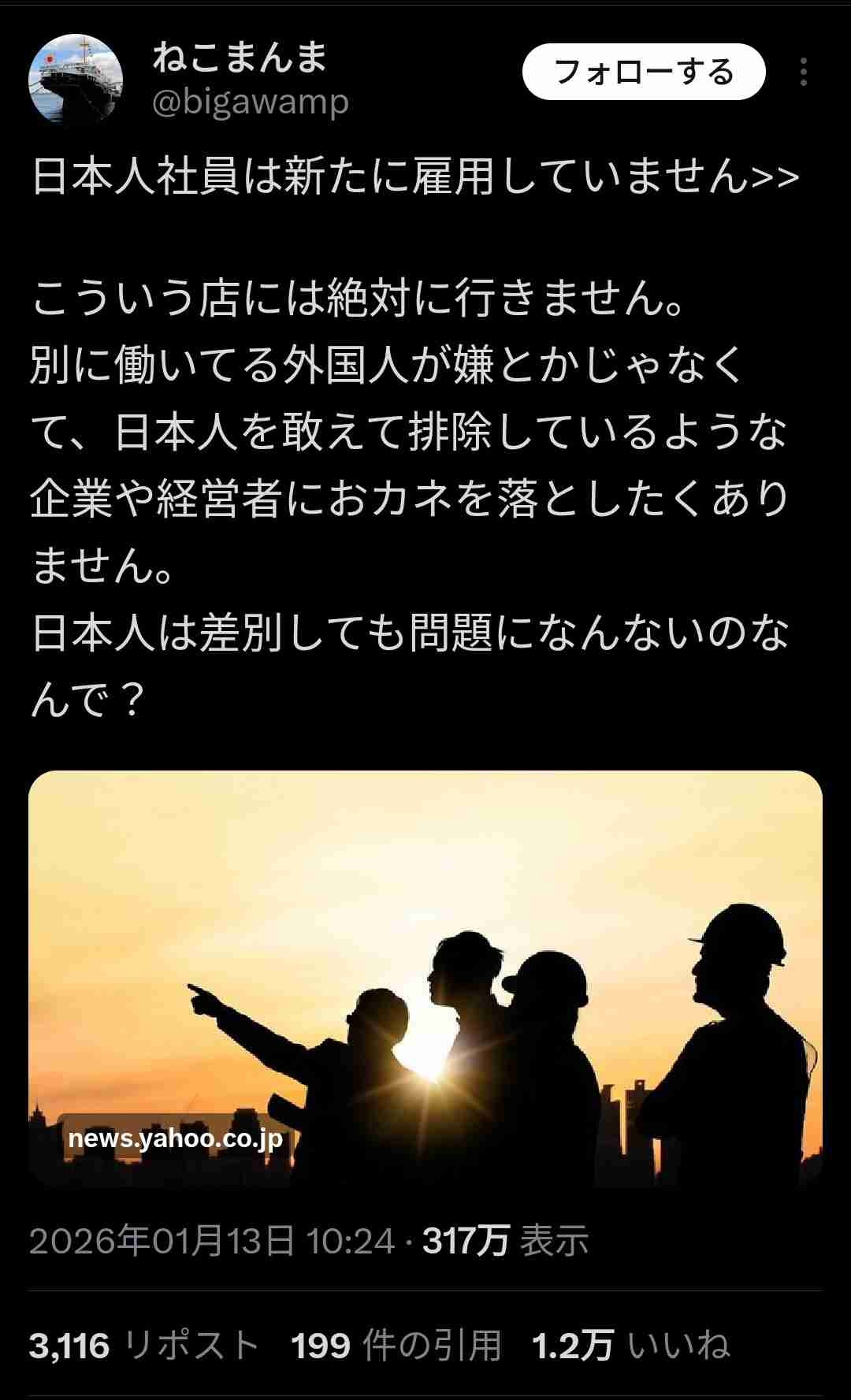Open the three-dot overflow menu
Image resolution: width=851 pixels, height=1400 pixels.
click(x=803, y=72)
